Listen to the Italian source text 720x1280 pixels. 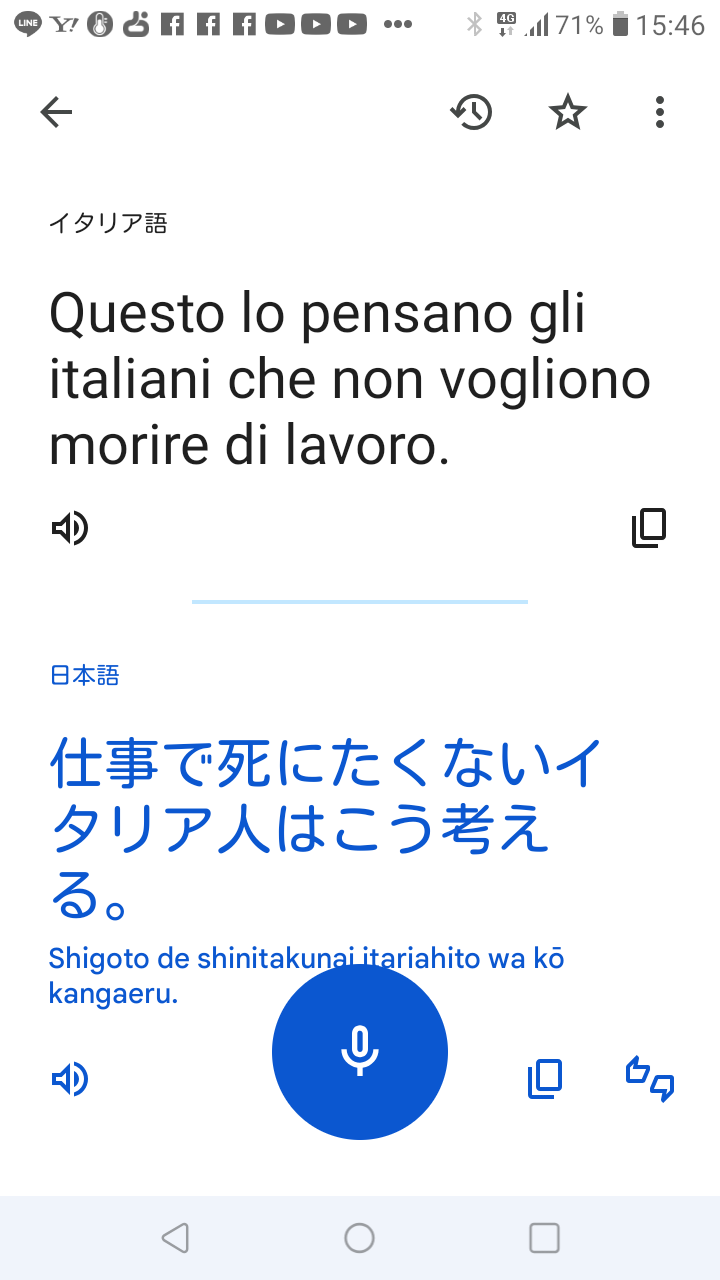click(x=70, y=528)
